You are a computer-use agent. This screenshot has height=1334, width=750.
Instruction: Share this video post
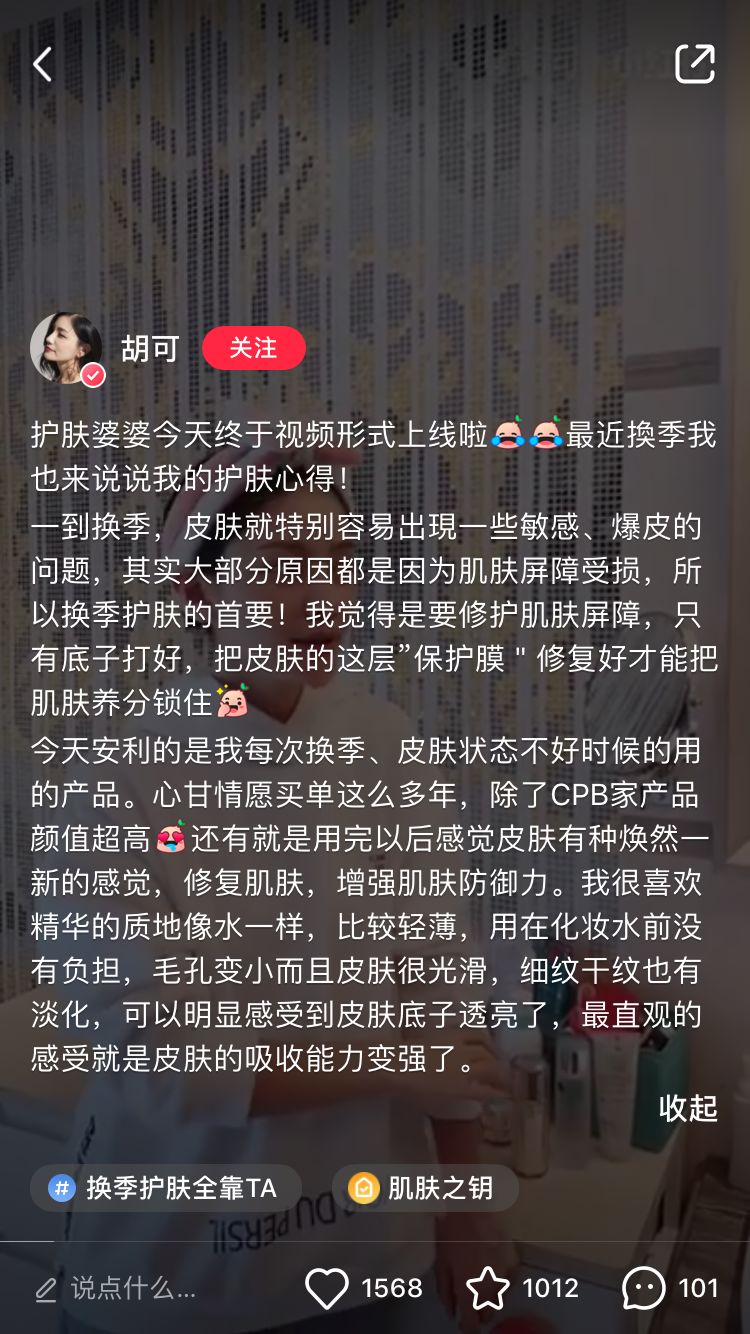point(694,65)
